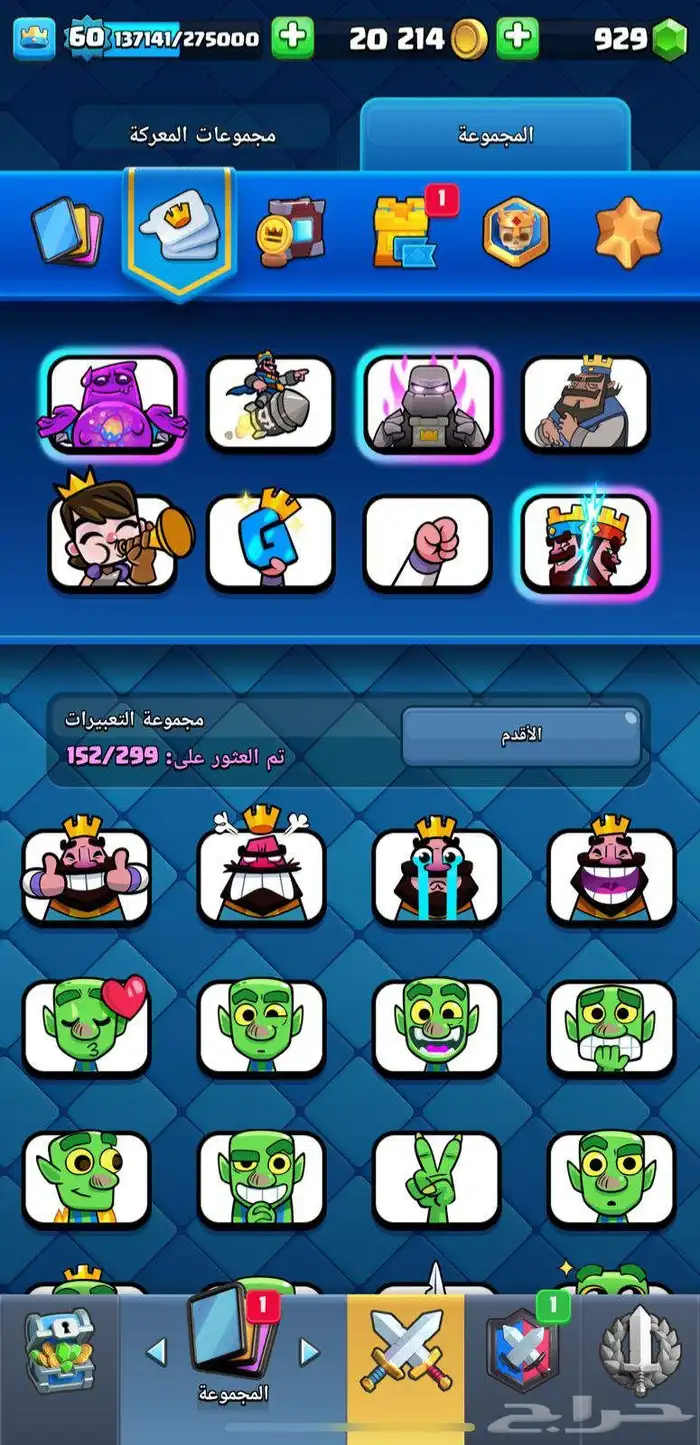Select the crying king emote
Screen dimensions: 700x1445
pos(436,873)
